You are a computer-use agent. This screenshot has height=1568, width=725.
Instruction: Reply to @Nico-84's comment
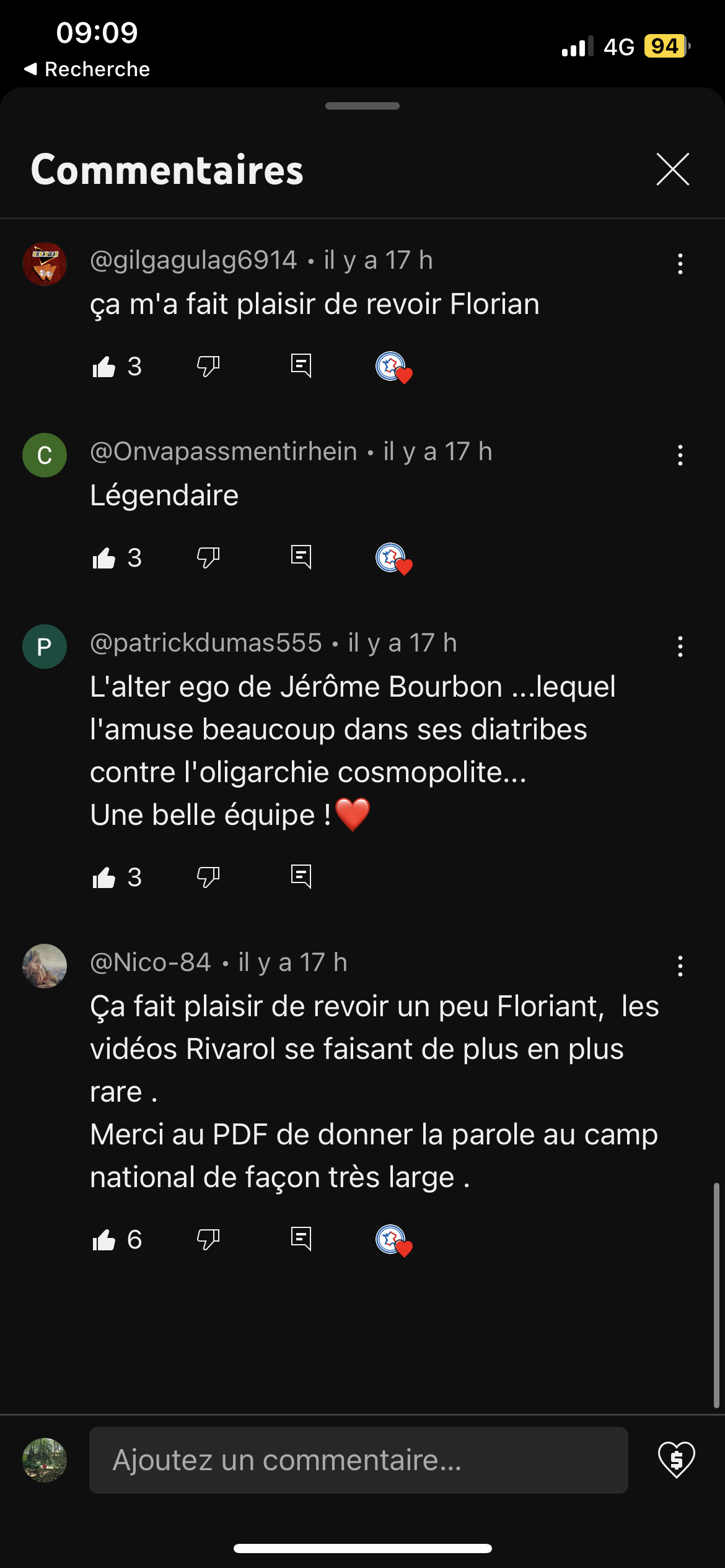point(301,1239)
